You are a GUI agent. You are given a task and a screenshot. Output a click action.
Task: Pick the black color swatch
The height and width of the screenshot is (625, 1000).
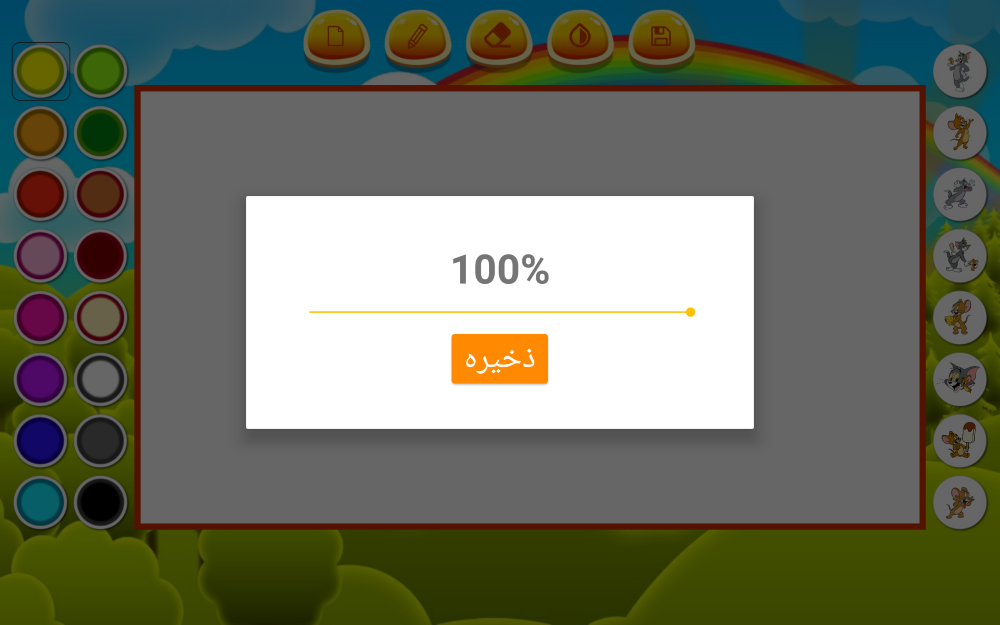coord(100,502)
